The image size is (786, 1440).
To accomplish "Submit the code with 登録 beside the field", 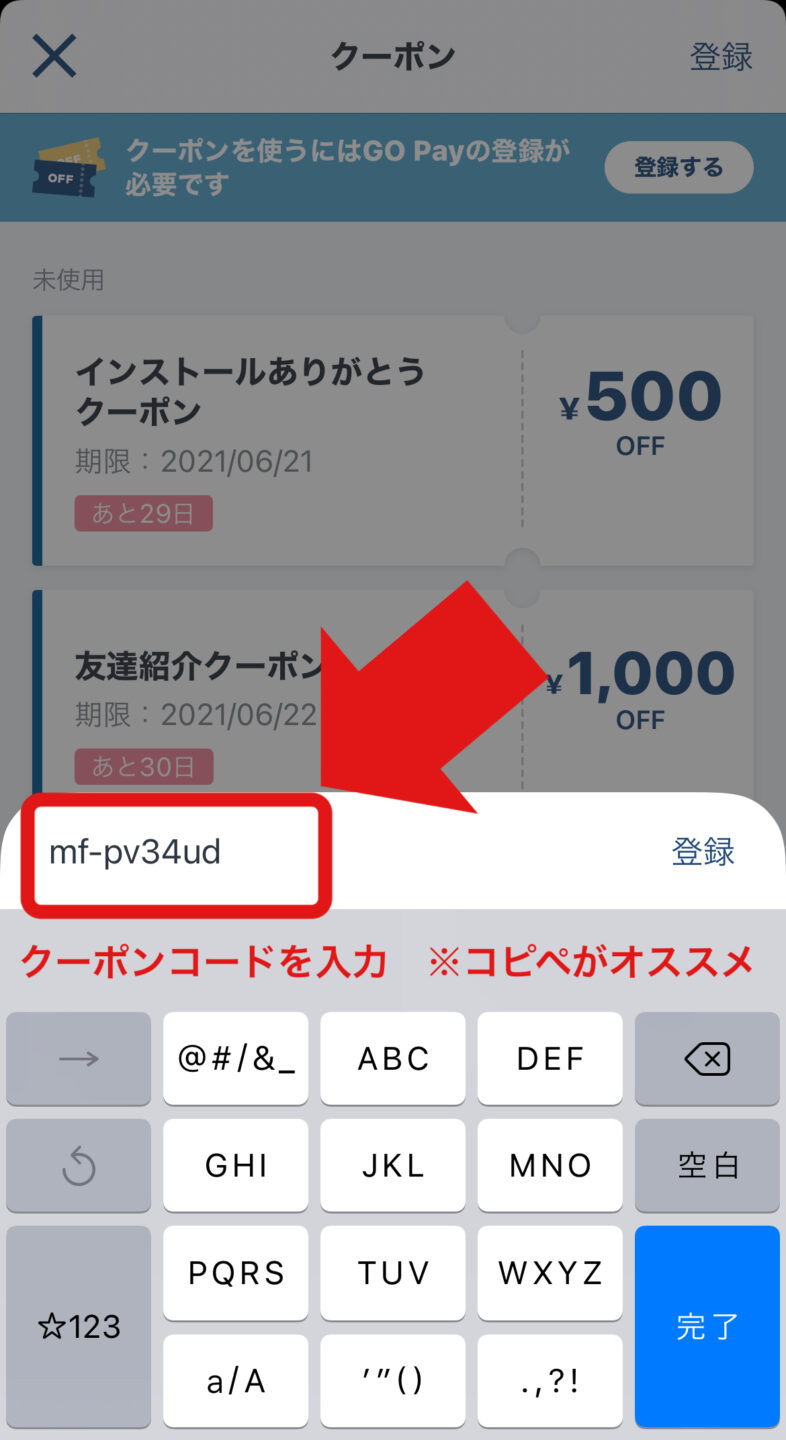I will (x=703, y=852).
